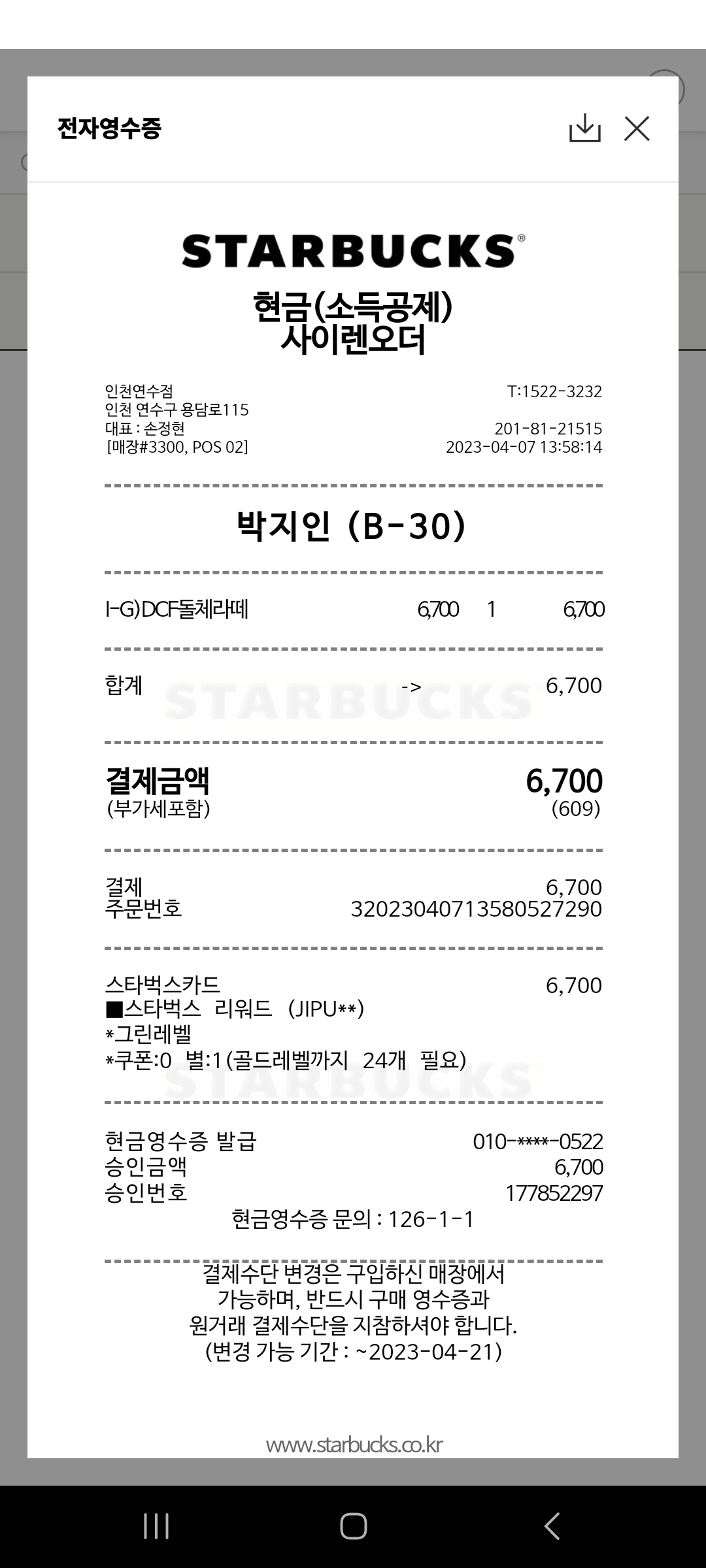The width and height of the screenshot is (706, 1568).
Task: Open the recent apps view
Action: 156,1526
